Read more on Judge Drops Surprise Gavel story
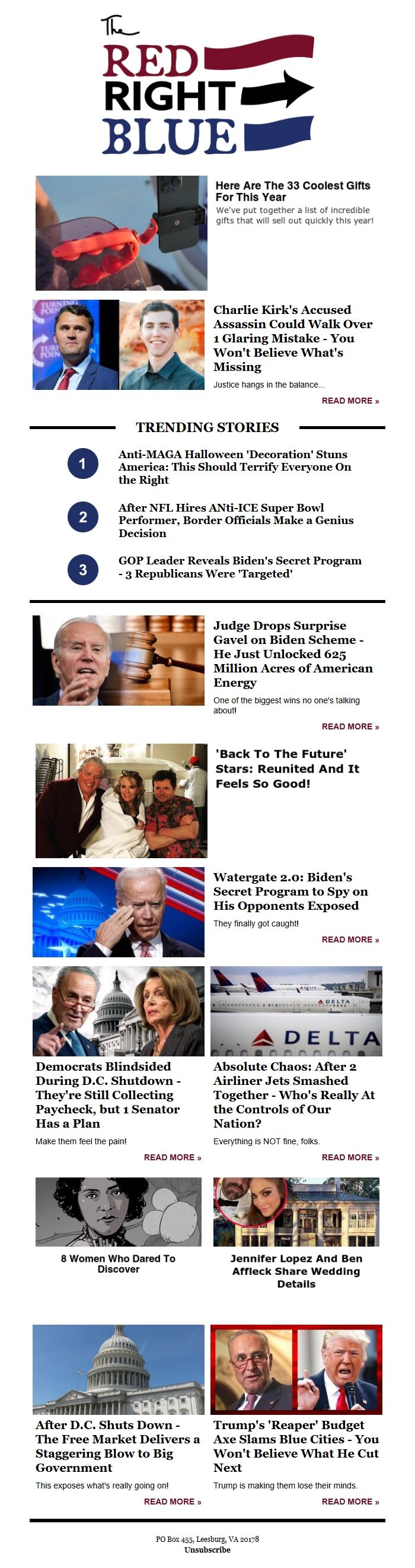The image size is (415, 1568). pos(350,726)
